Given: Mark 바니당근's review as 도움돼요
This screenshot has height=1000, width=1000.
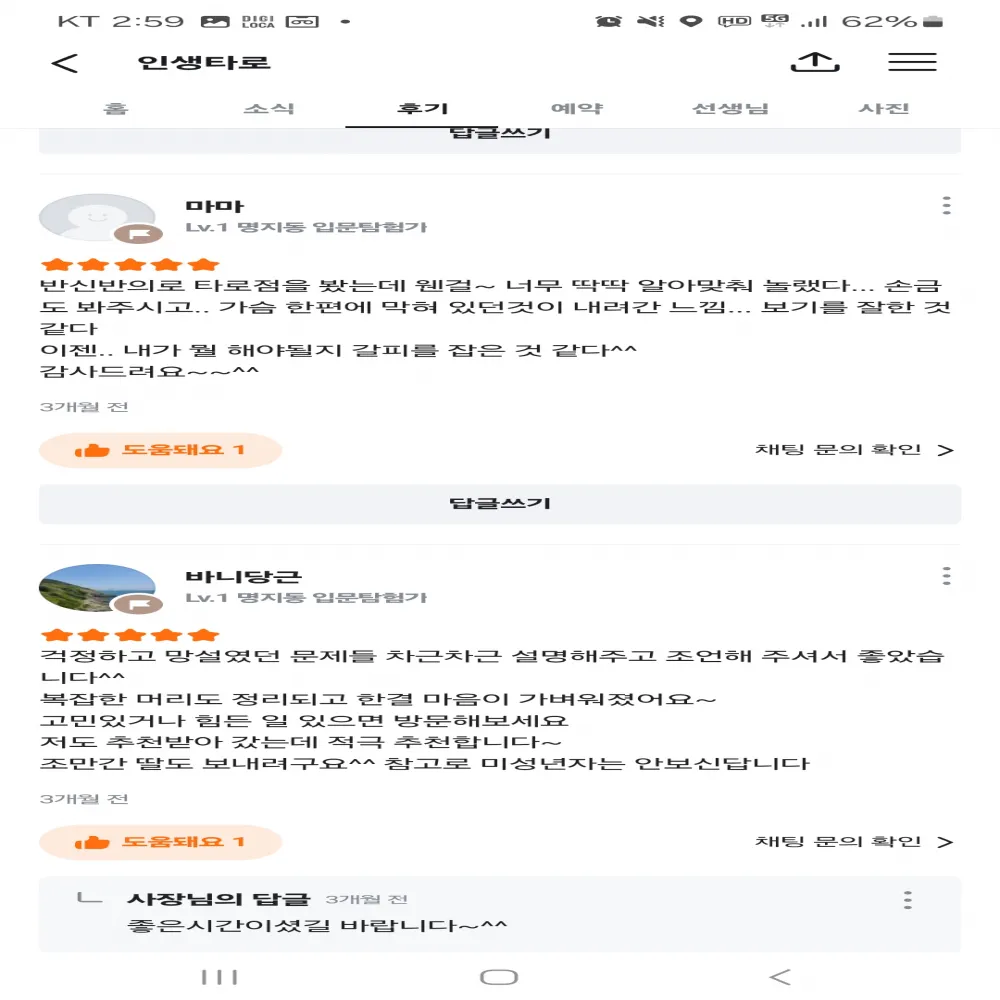Looking at the screenshot, I should coord(160,842).
